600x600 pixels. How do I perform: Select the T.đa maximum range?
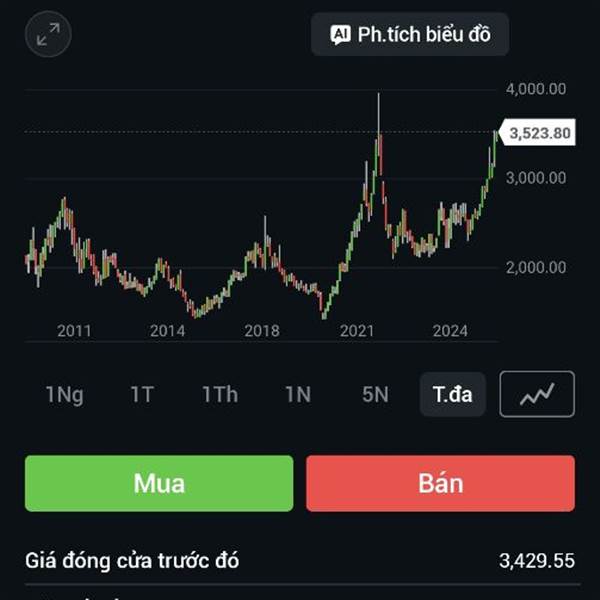pos(453,394)
